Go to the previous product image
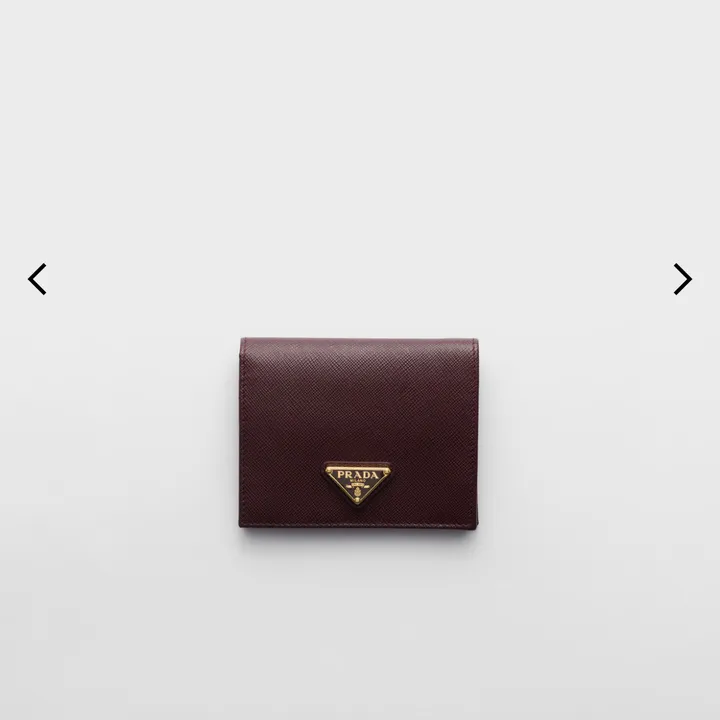Screen dimensions: 720x720 (37, 279)
